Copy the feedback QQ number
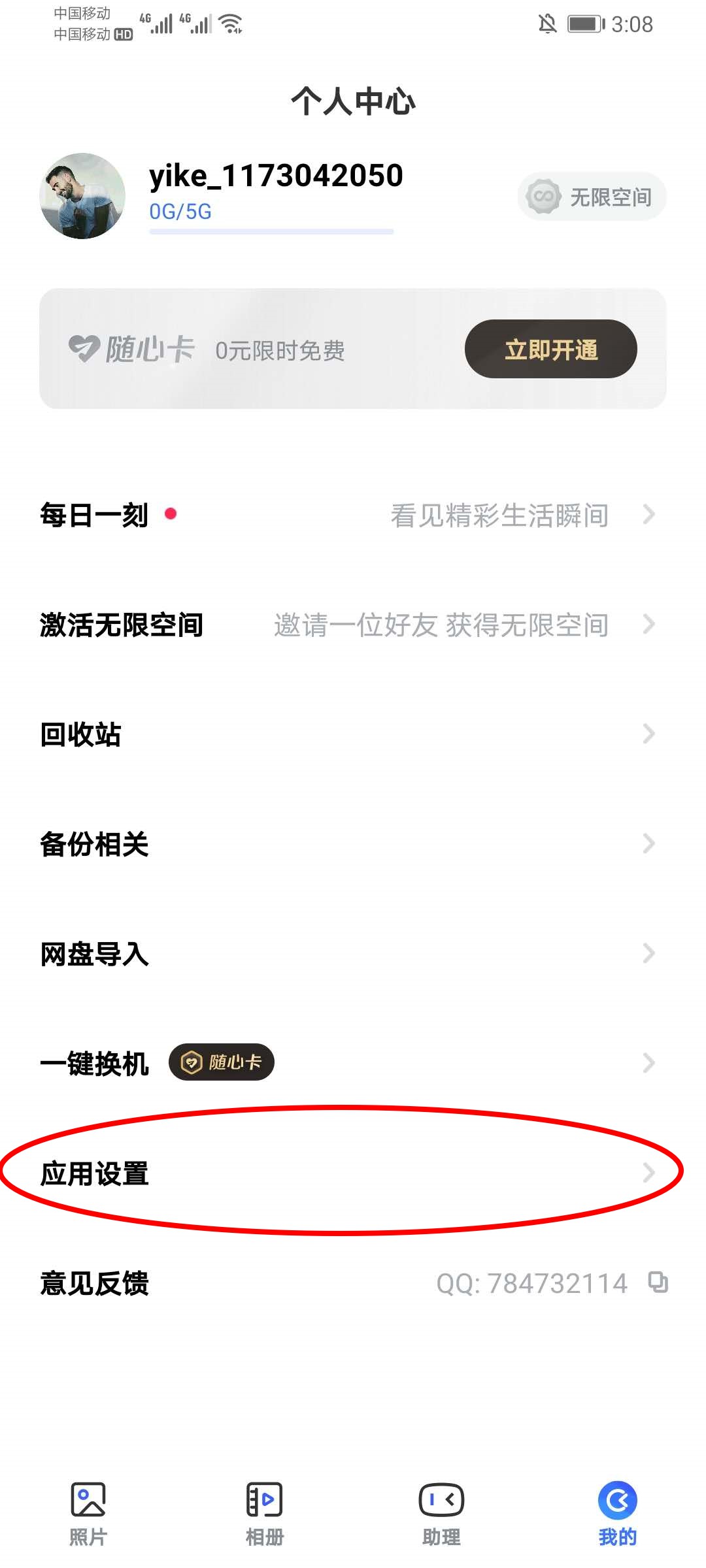 [x=658, y=1282]
